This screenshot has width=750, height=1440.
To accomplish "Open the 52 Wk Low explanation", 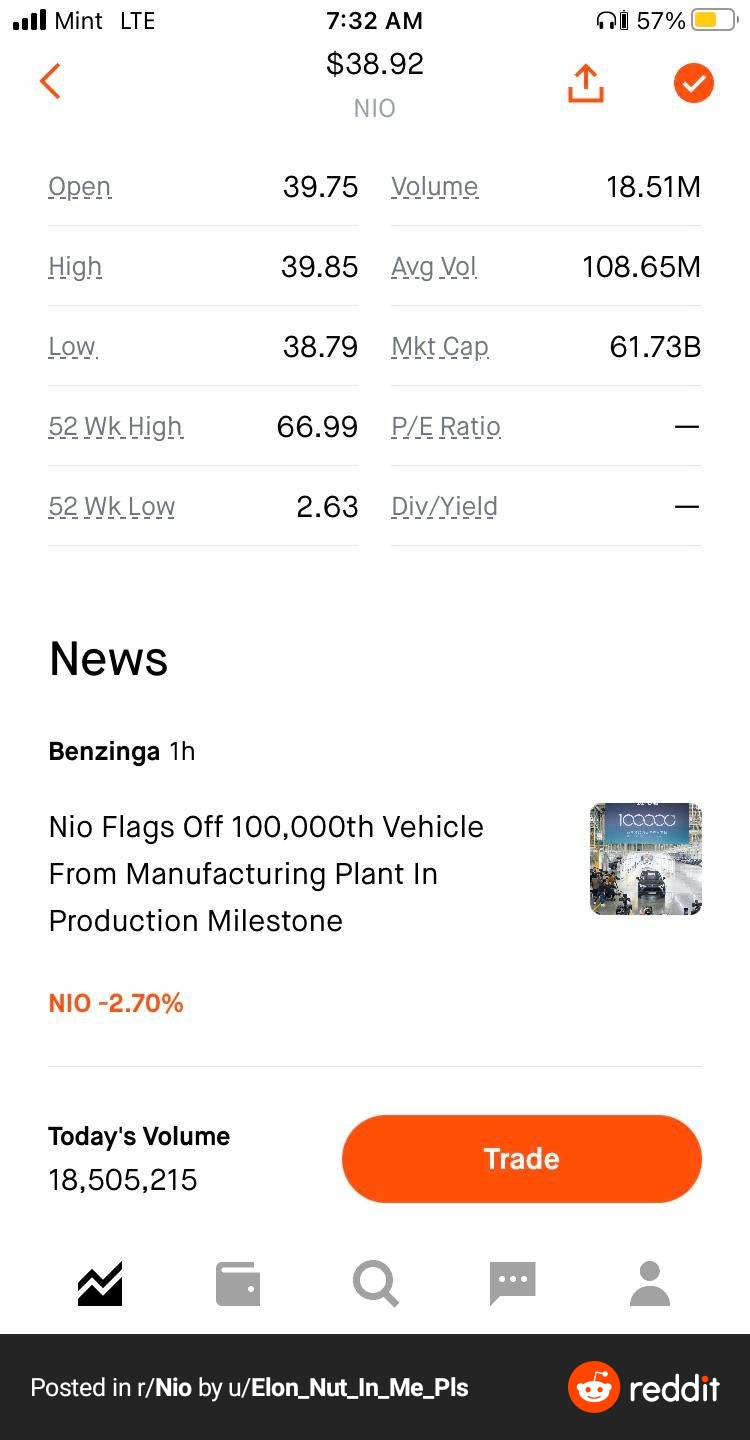I will 111,507.
